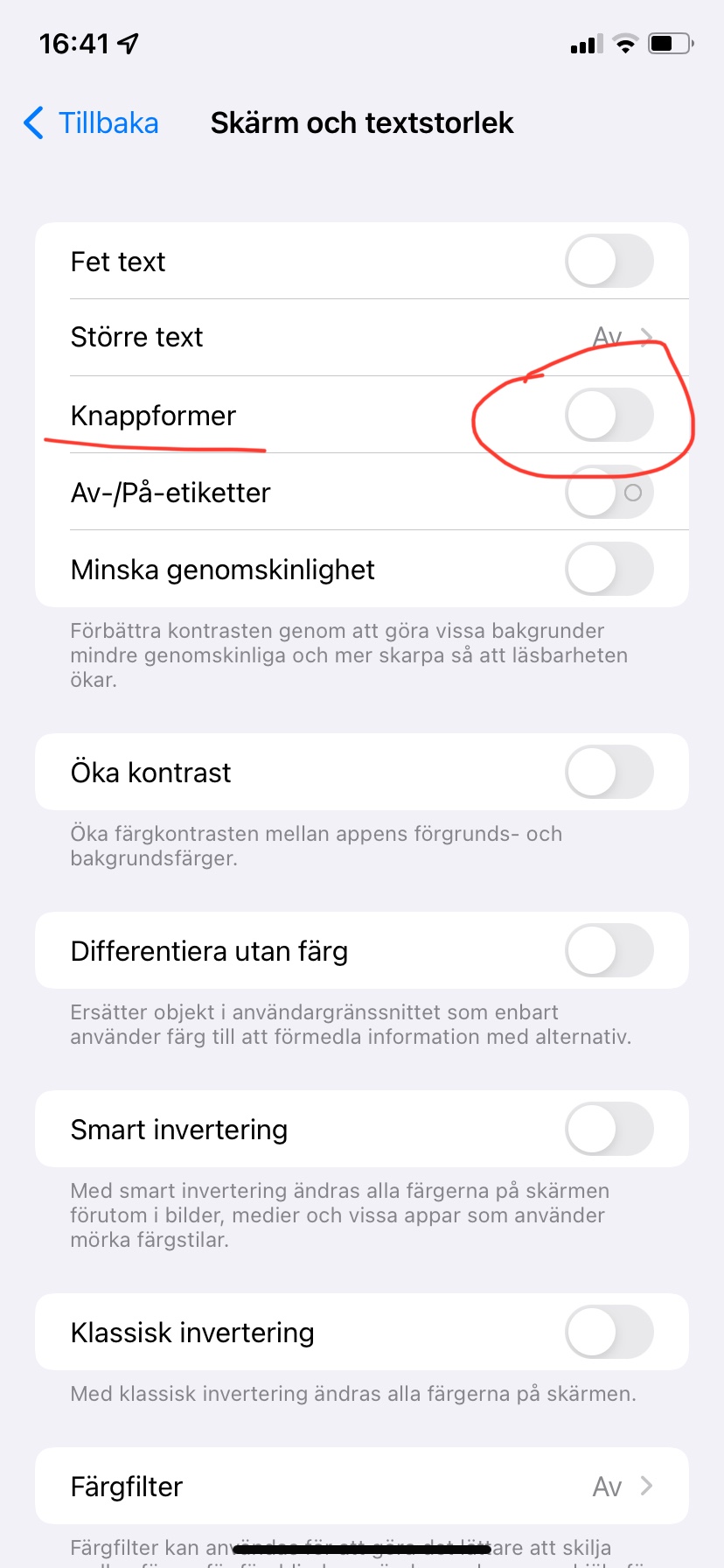Screen dimensions: 724x1568
Task: Go back with Tillbaka button
Action: pyautogui.click(x=91, y=123)
